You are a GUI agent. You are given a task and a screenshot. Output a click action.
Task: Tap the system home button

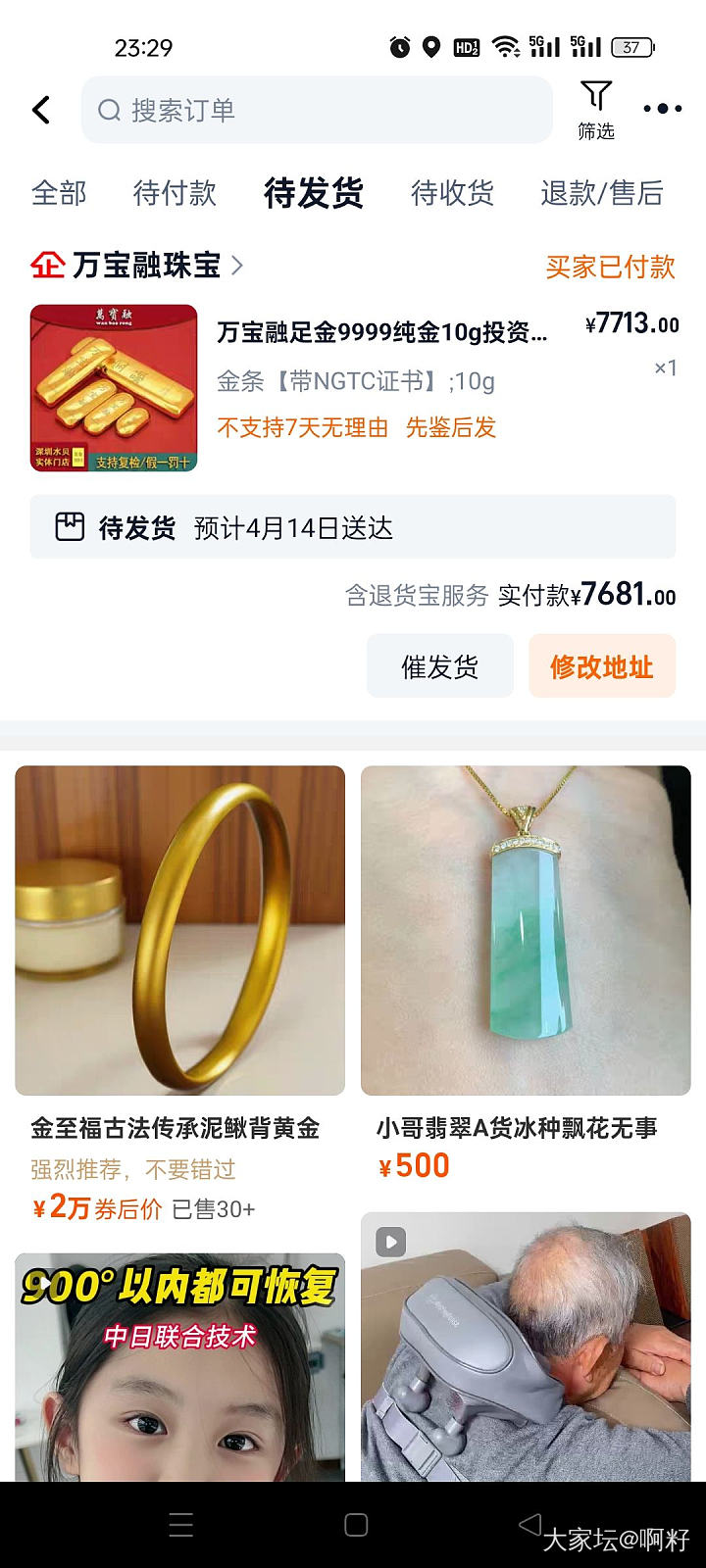356,1525
